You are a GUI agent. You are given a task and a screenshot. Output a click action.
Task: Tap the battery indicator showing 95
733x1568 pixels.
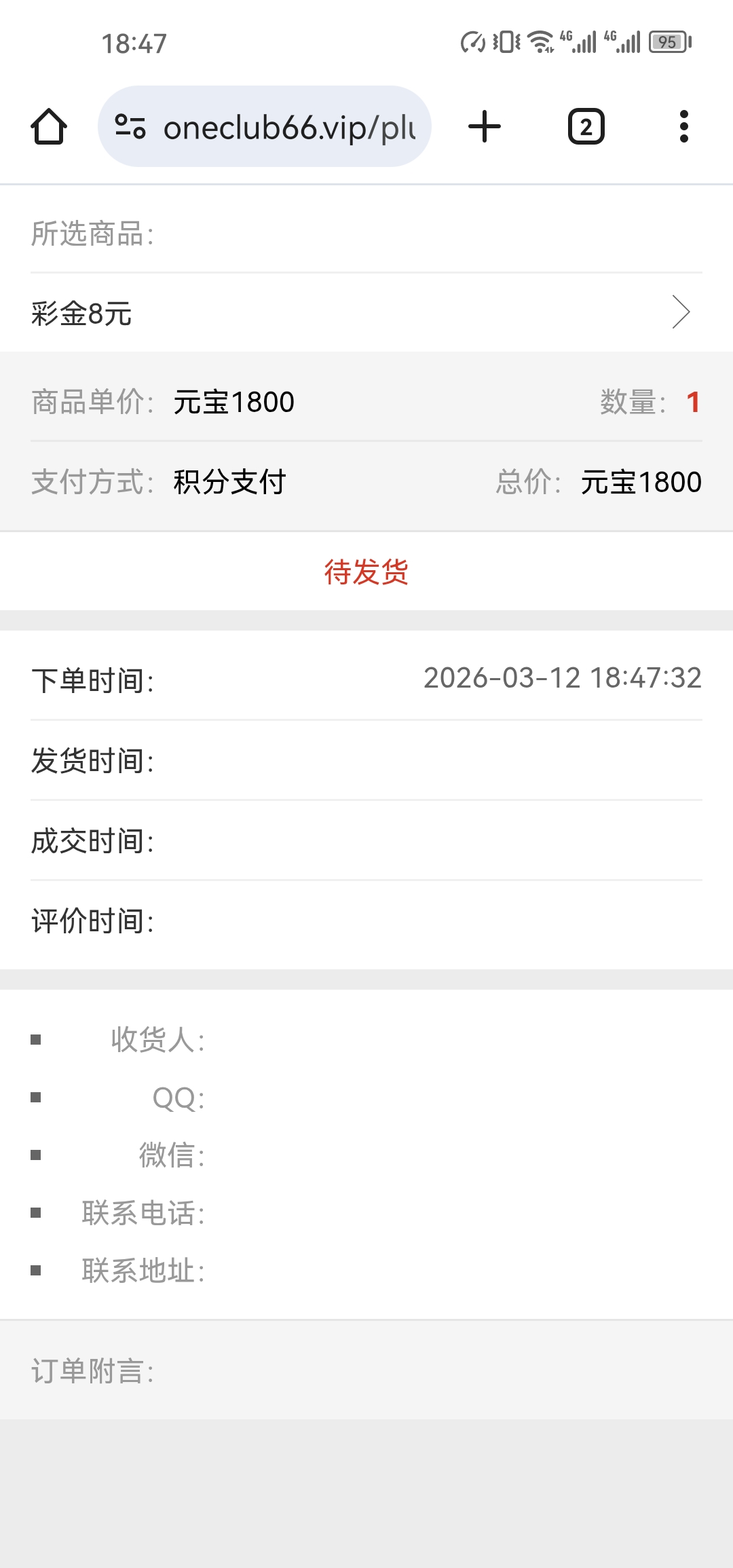click(667, 42)
